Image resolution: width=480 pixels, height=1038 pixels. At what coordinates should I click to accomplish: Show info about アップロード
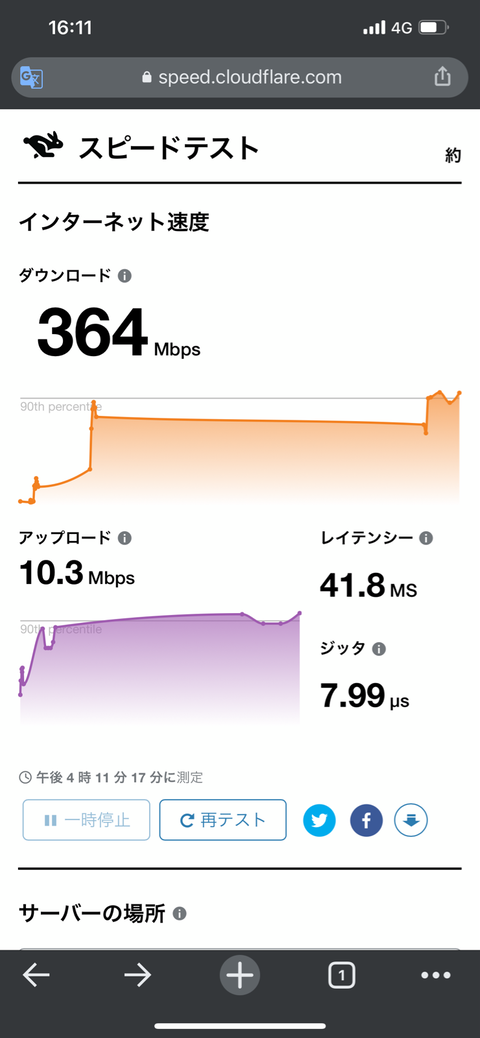(124, 538)
